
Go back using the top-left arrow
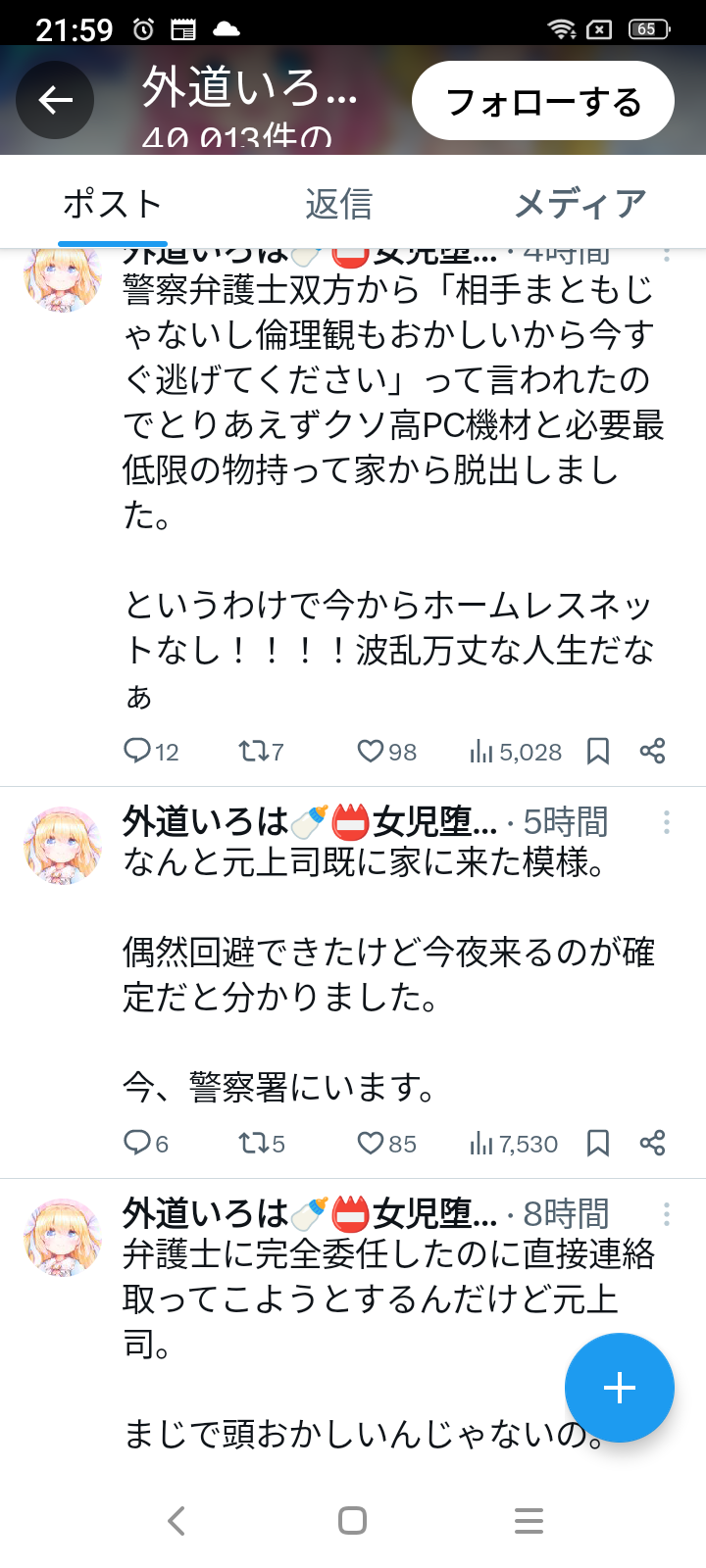pos(55,100)
